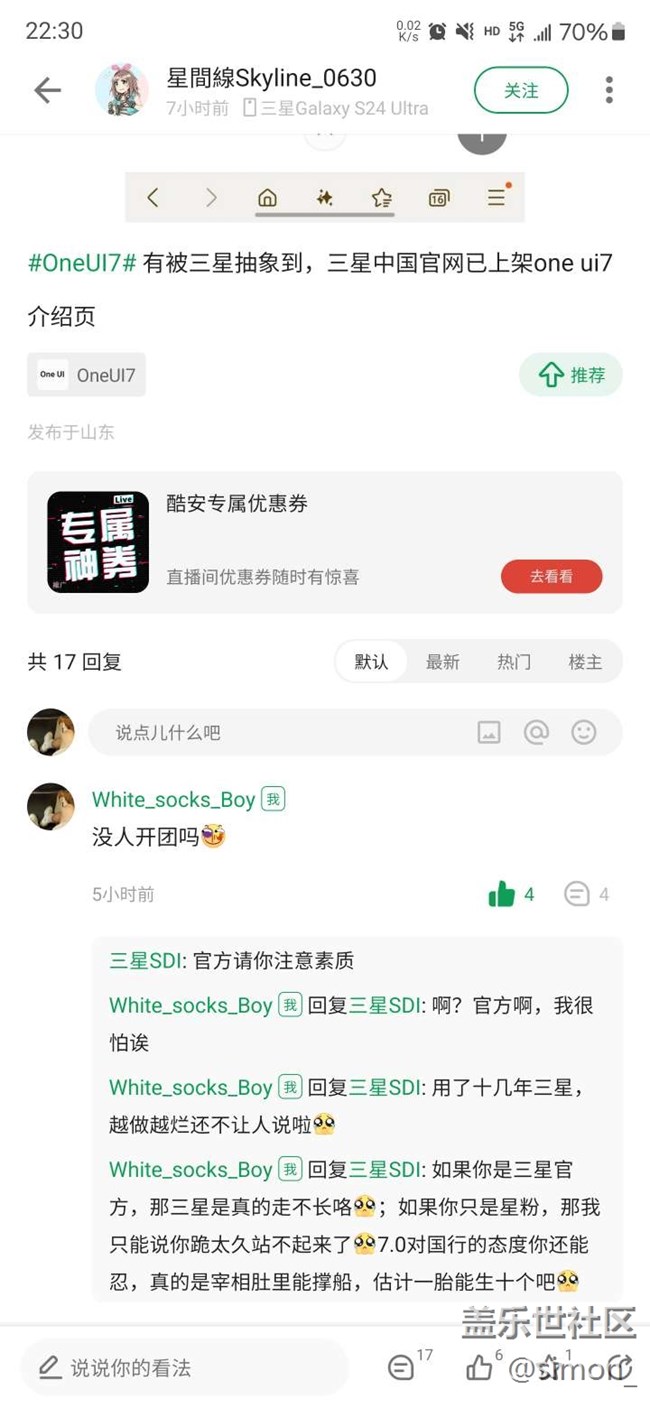Tap the 说说你的看法 field at the bottom
This screenshot has width=650, height=1408.
(185, 1367)
